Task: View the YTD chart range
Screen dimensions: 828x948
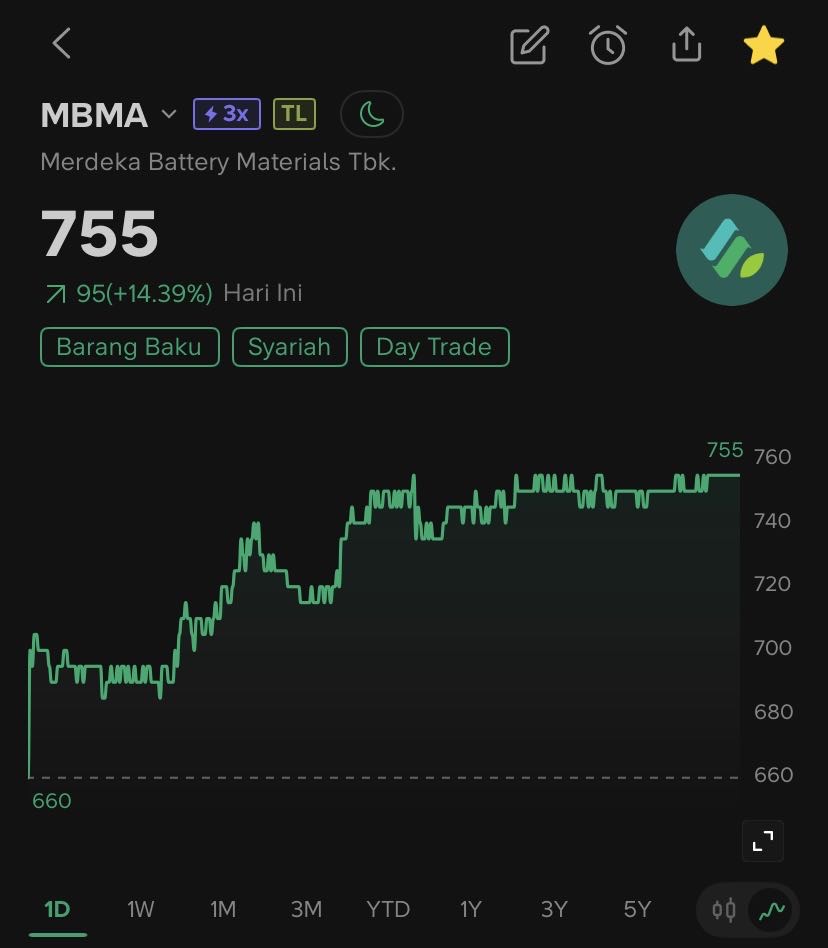Action: click(x=388, y=909)
